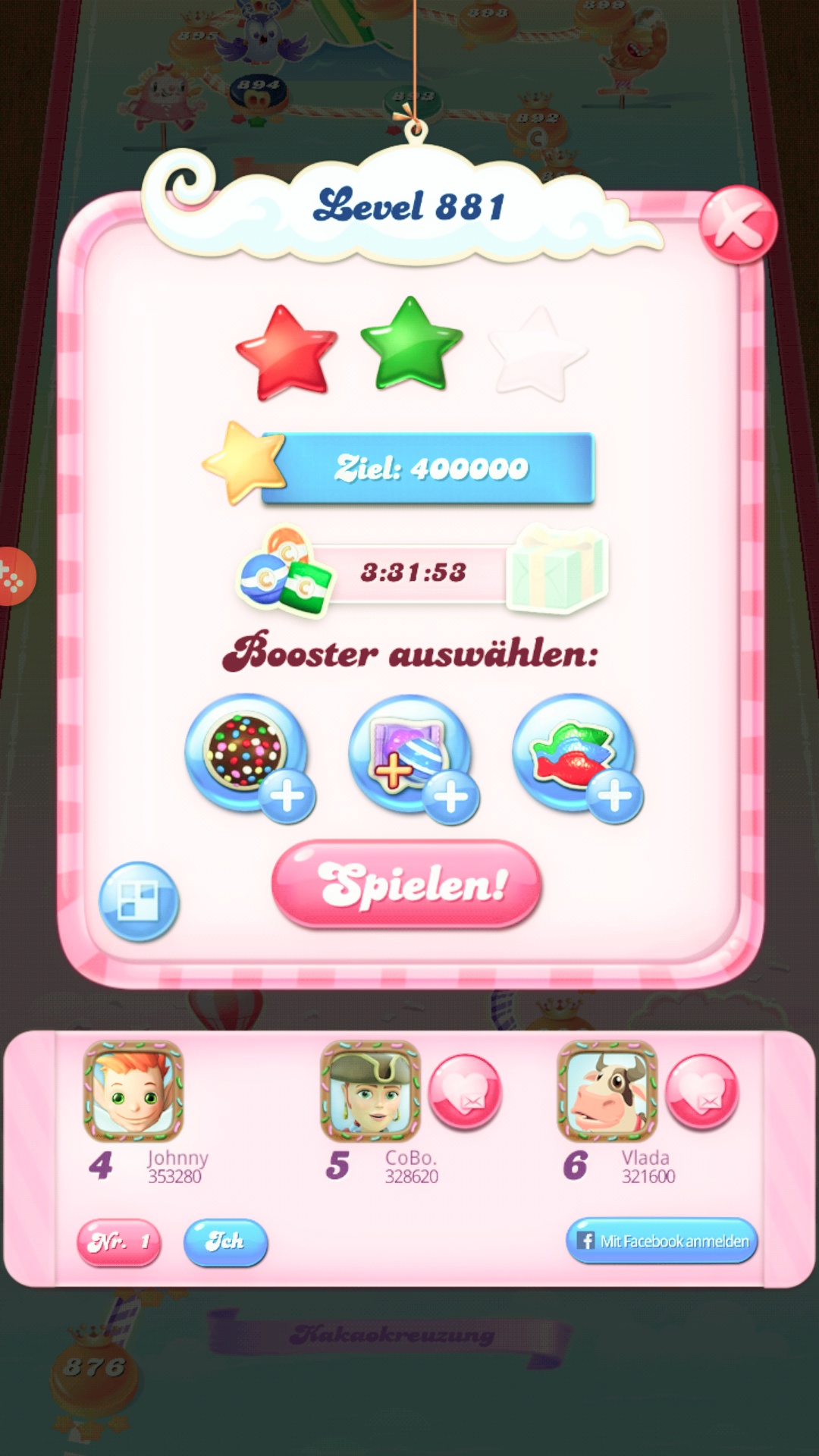
Task: Jump to Nr. 1 in leaderboard
Action: (x=119, y=1242)
